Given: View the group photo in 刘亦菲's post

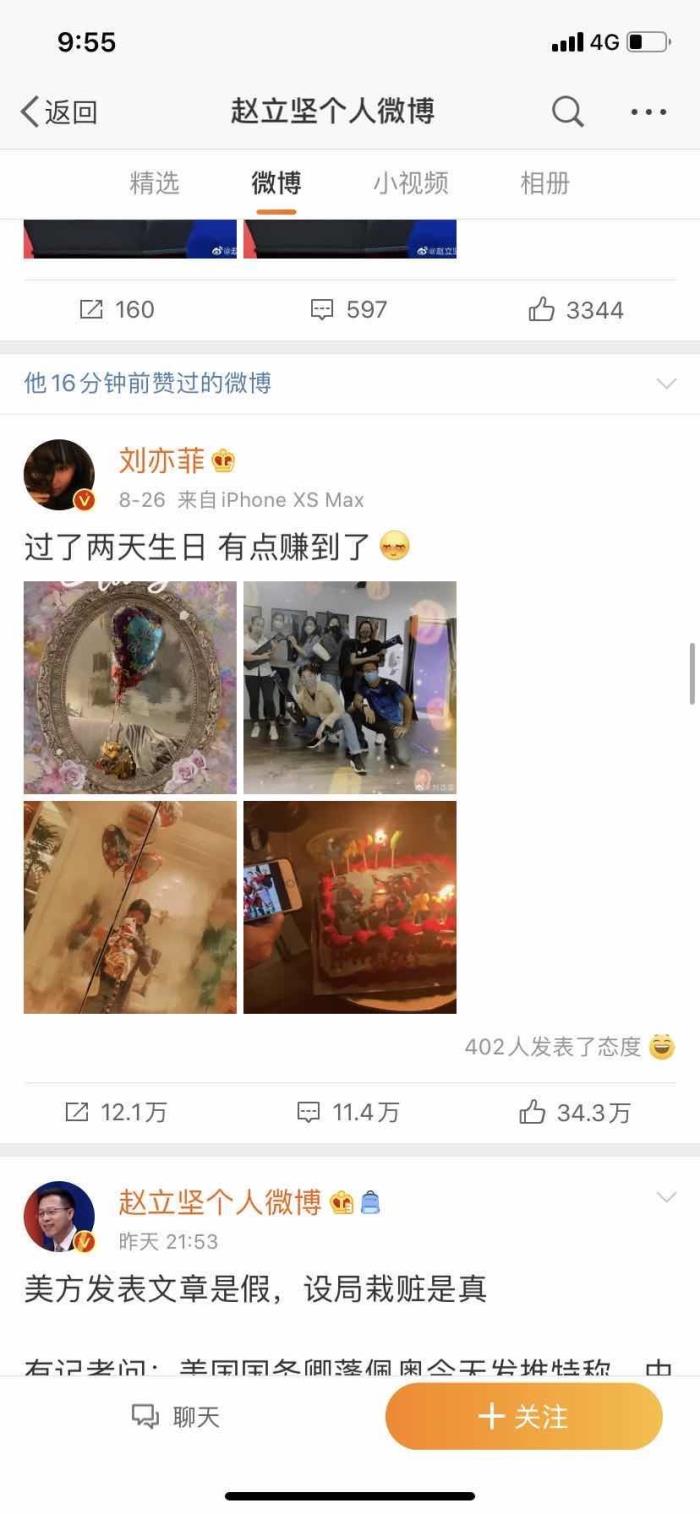Looking at the screenshot, I should 350,687.
